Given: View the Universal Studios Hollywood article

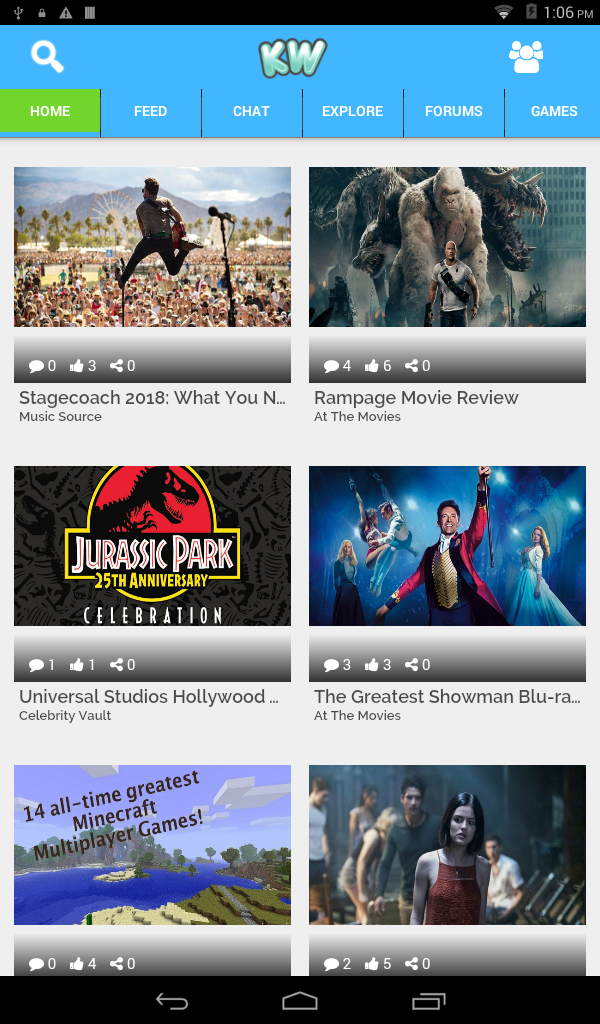Looking at the screenshot, I should tap(152, 546).
